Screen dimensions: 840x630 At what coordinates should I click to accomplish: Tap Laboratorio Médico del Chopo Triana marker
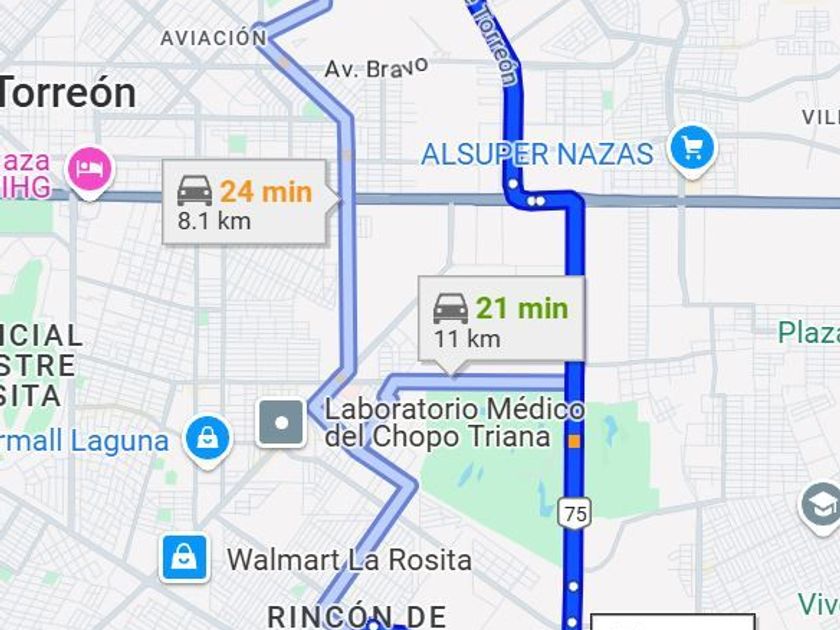281,422
